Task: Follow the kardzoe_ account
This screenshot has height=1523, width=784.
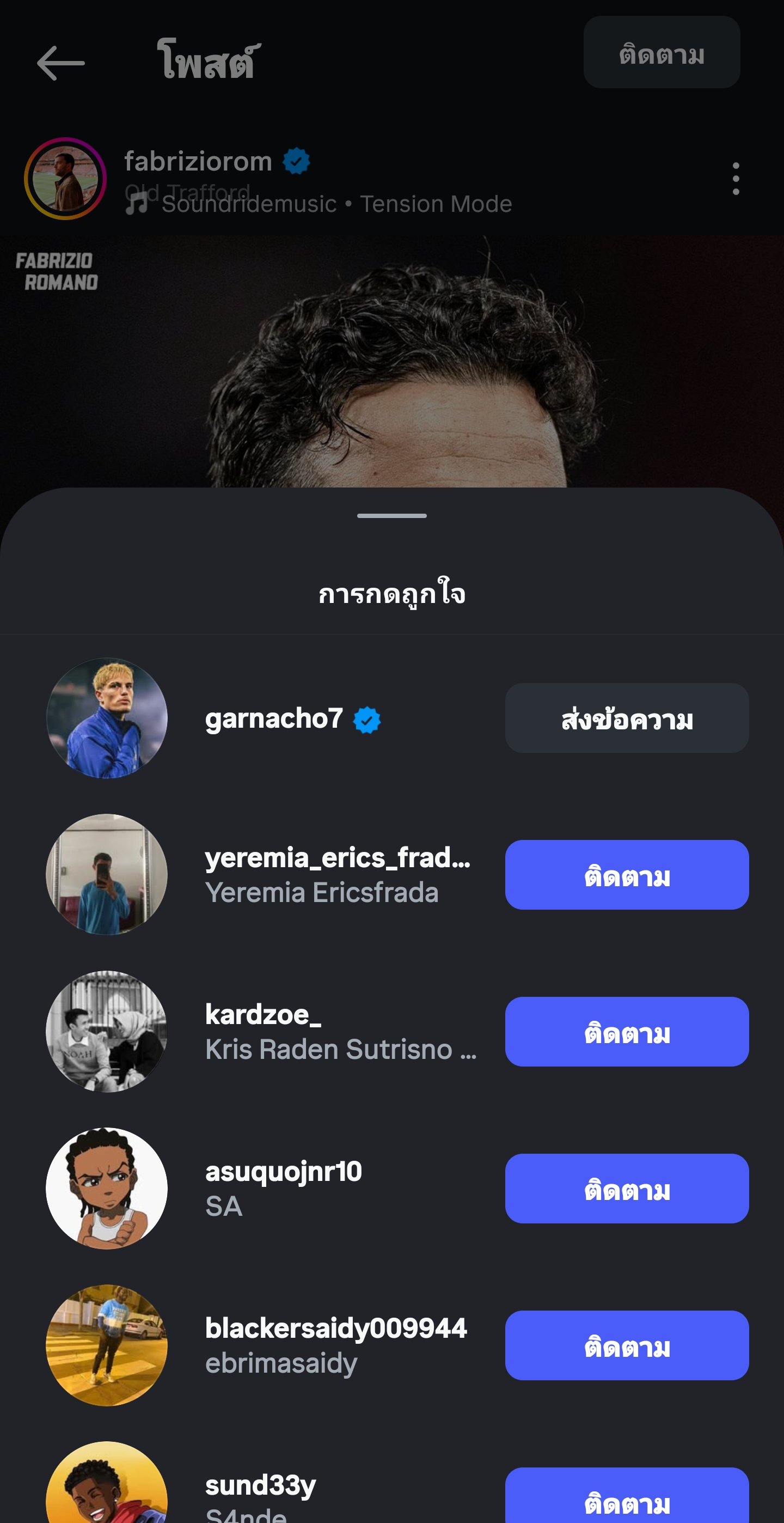Action: (x=626, y=1032)
